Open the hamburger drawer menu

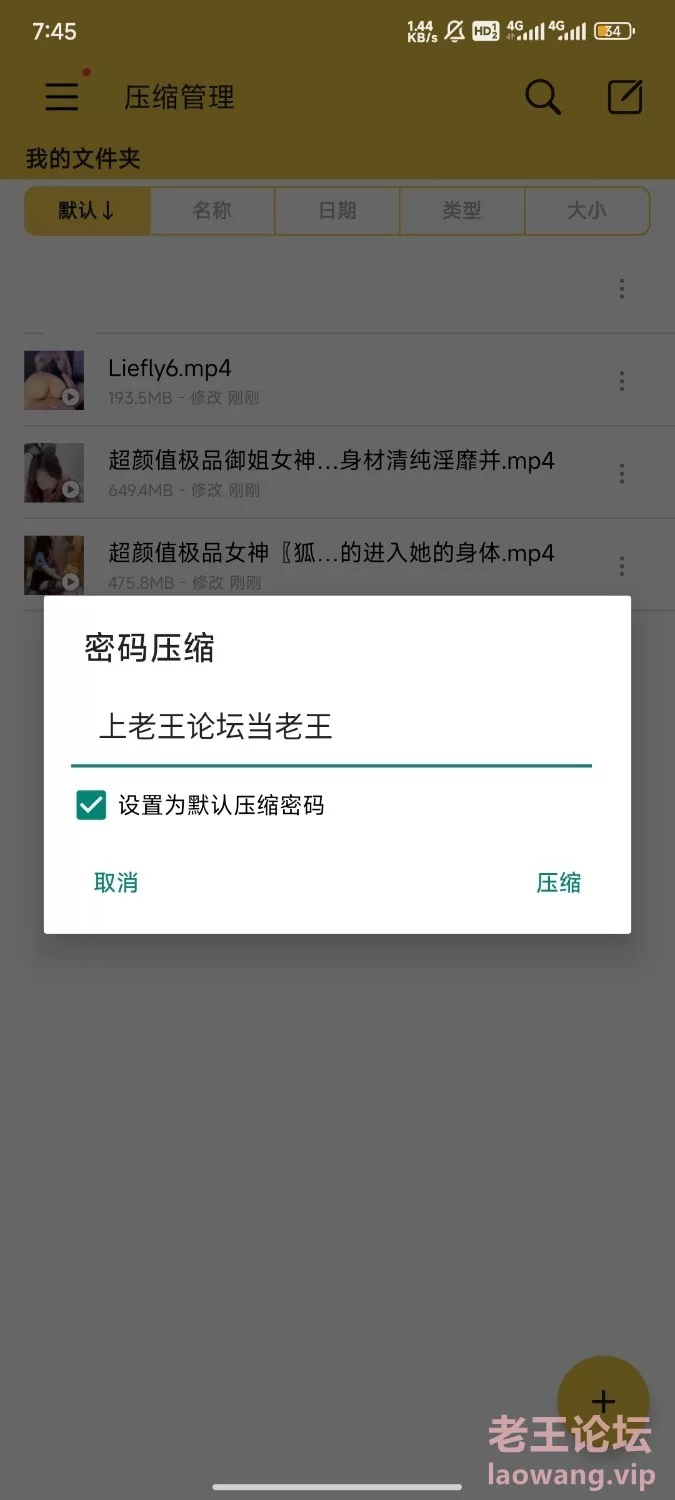[x=62, y=97]
